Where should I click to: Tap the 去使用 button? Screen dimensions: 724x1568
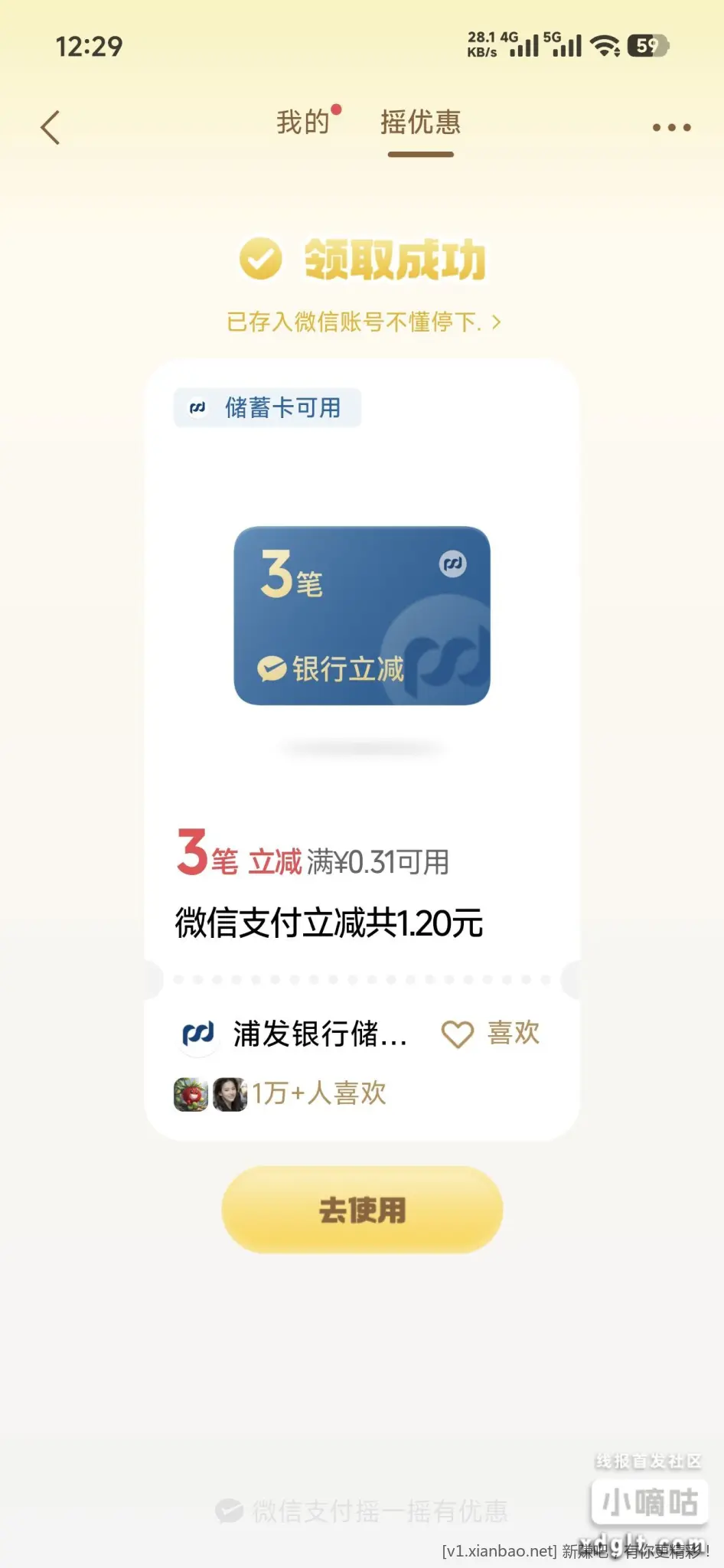pos(362,1210)
